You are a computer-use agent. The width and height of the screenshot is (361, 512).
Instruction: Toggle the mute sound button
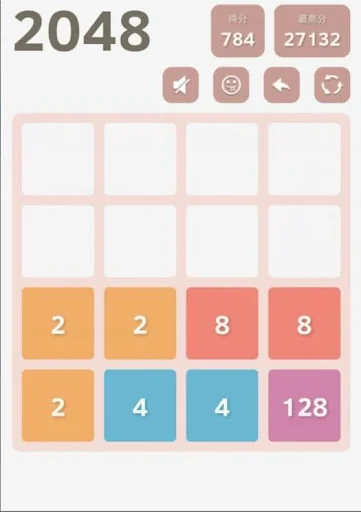pyautogui.click(x=181, y=85)
